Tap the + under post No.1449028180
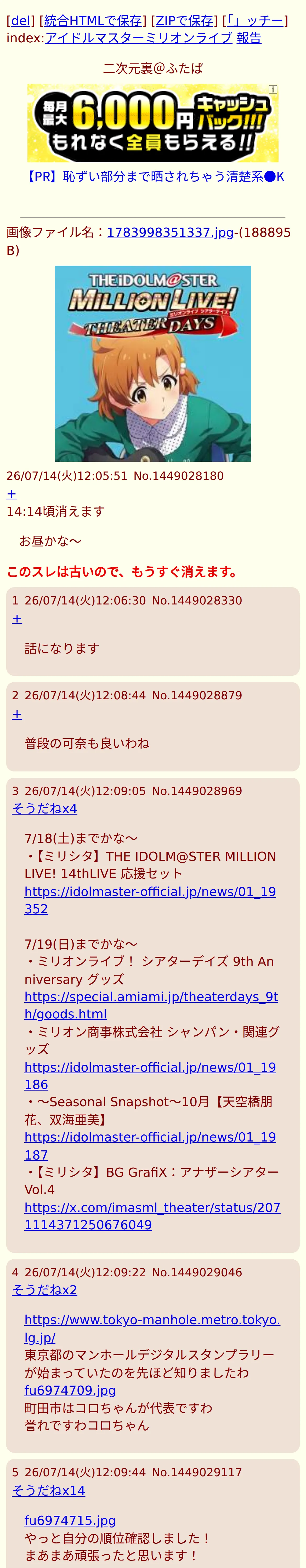Viewport: 306px width, 1568px height. click(x=12, y=494)
